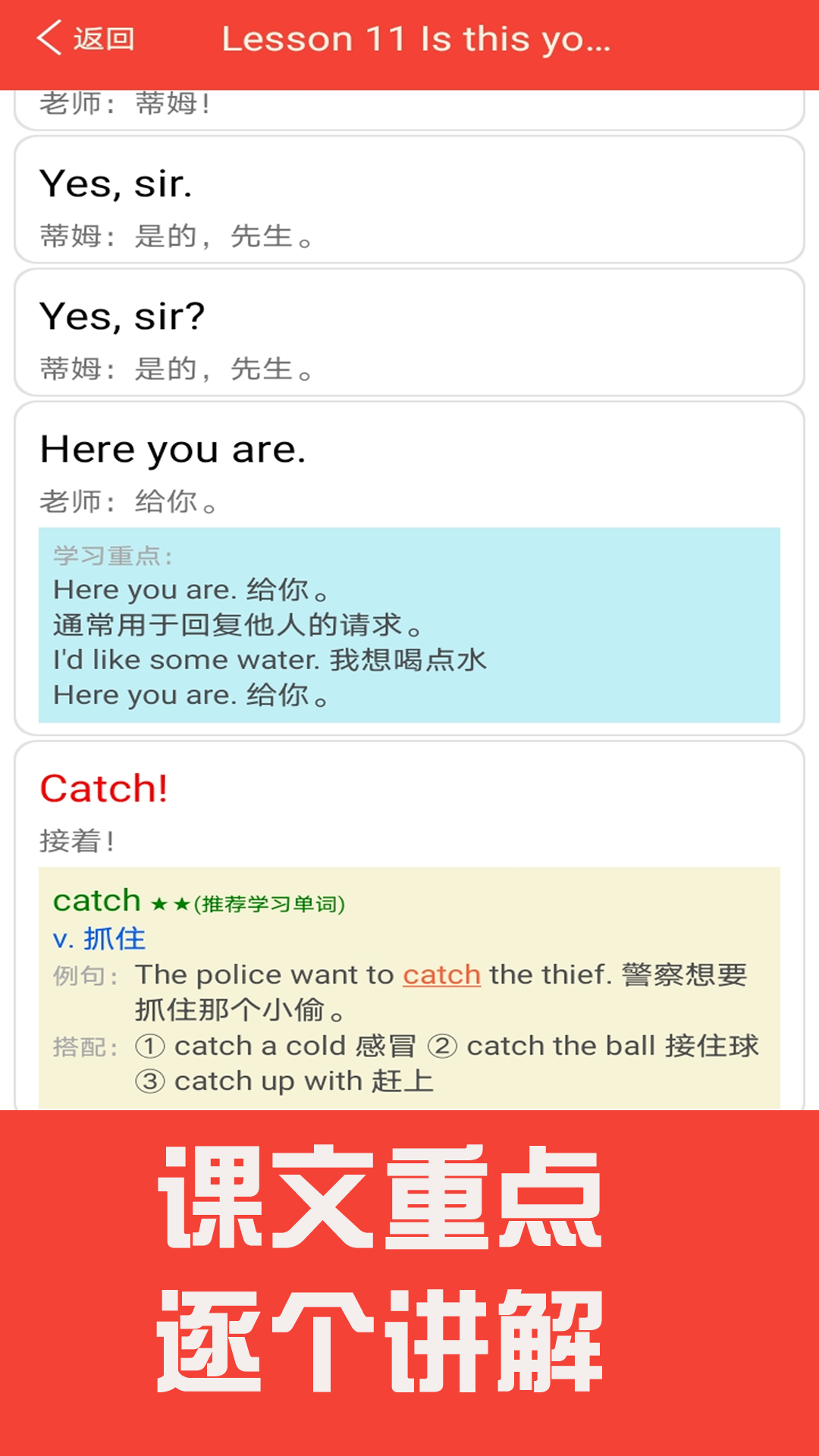Screen dimensions: 819x1456
Task: Select the 'Yes, sir?' sentence card
Action: (408, 334)
